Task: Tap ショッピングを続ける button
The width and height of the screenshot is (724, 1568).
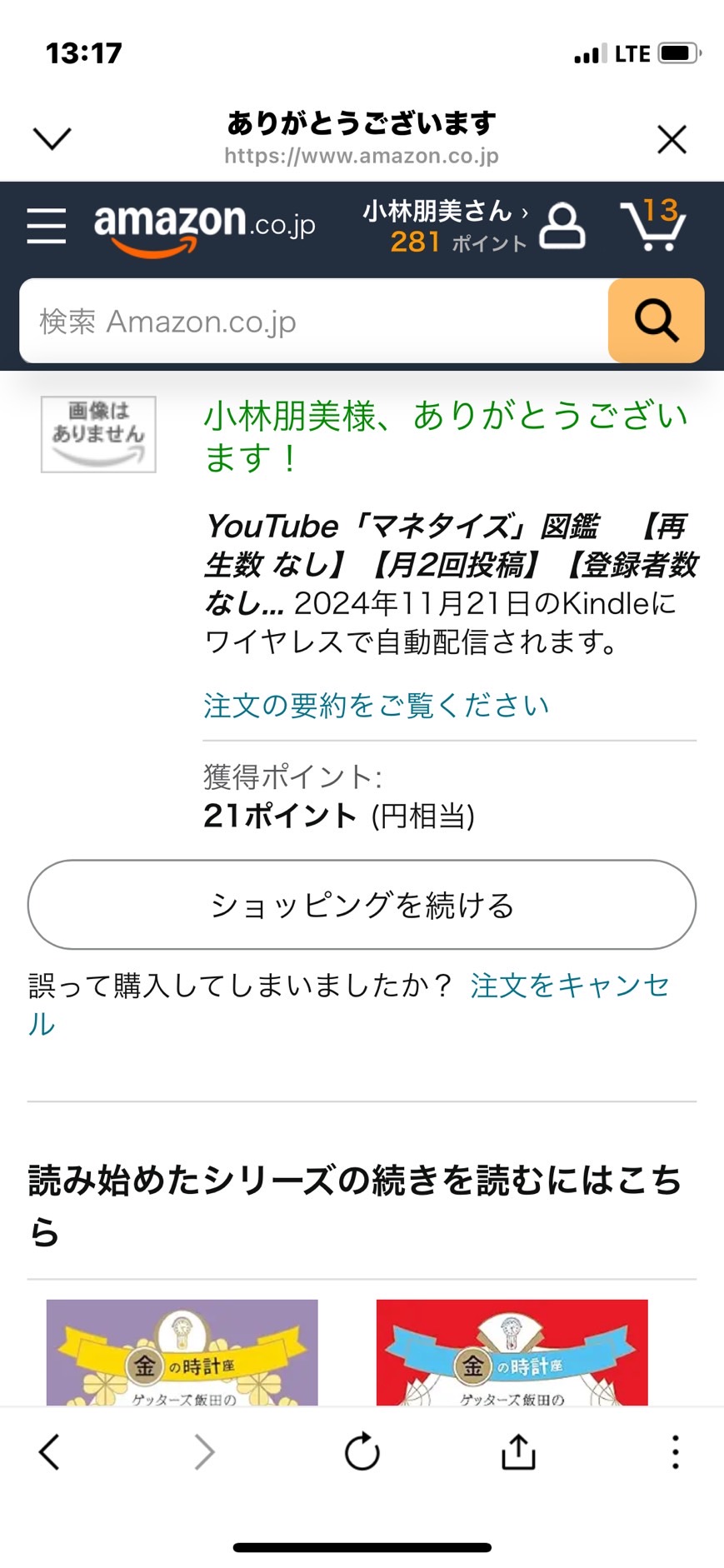Action: pyautogui.click(x=362, y=905)
